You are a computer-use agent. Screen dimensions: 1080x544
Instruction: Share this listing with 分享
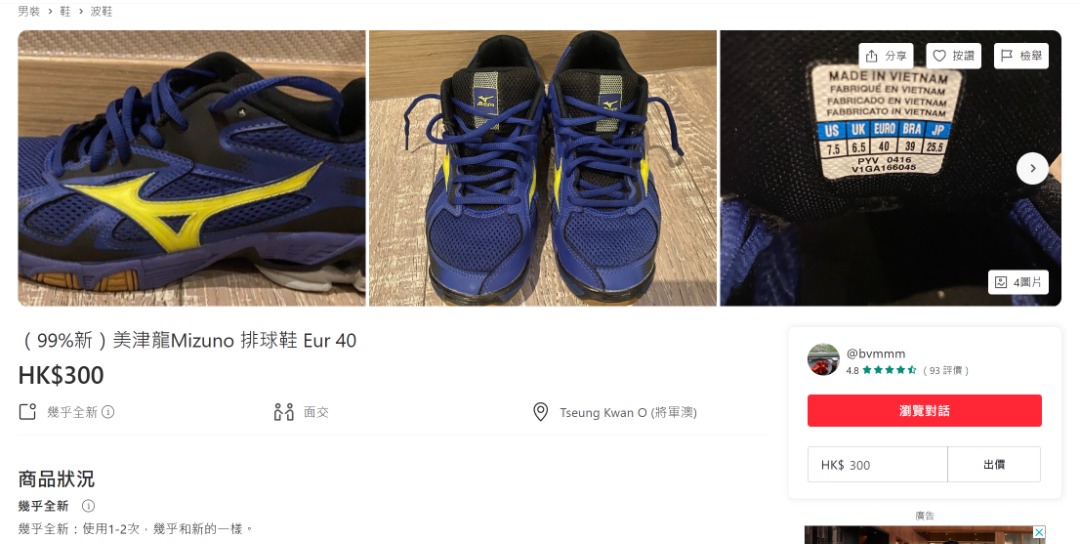886,56
